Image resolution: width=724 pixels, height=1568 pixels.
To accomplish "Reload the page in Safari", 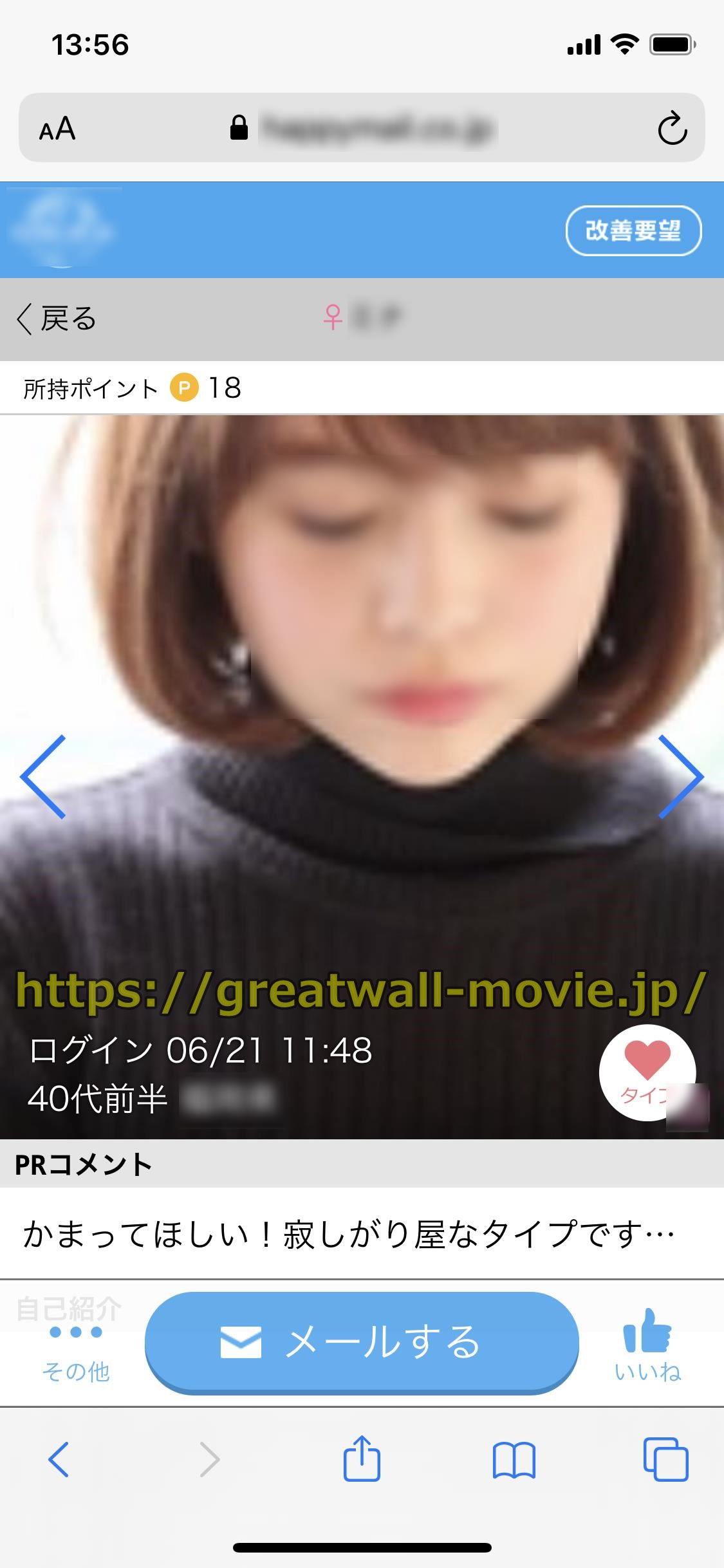I will pos(672,128).
